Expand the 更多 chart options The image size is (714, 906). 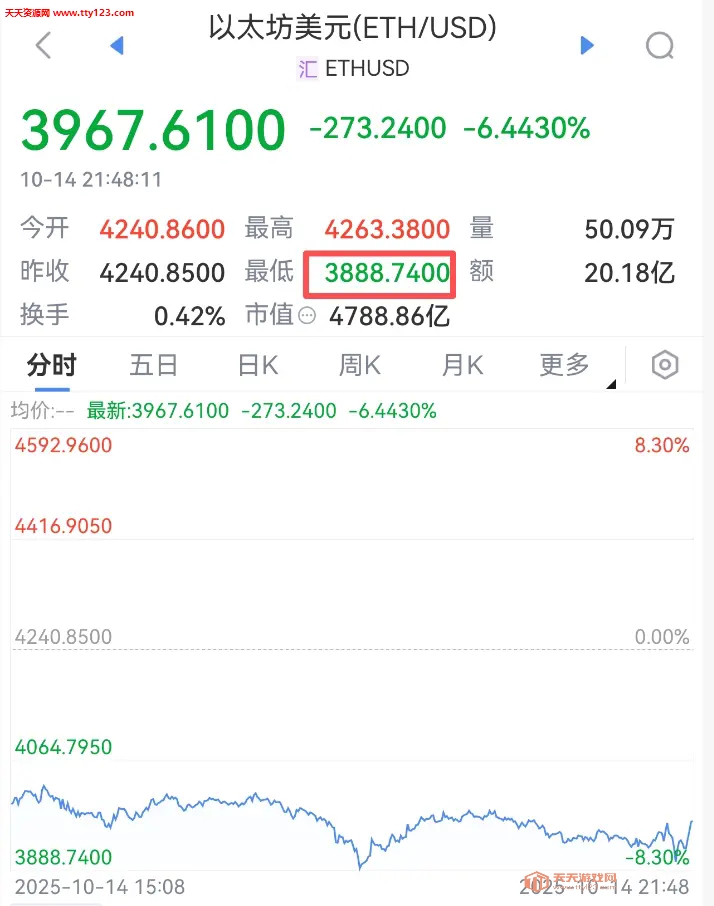566,366
